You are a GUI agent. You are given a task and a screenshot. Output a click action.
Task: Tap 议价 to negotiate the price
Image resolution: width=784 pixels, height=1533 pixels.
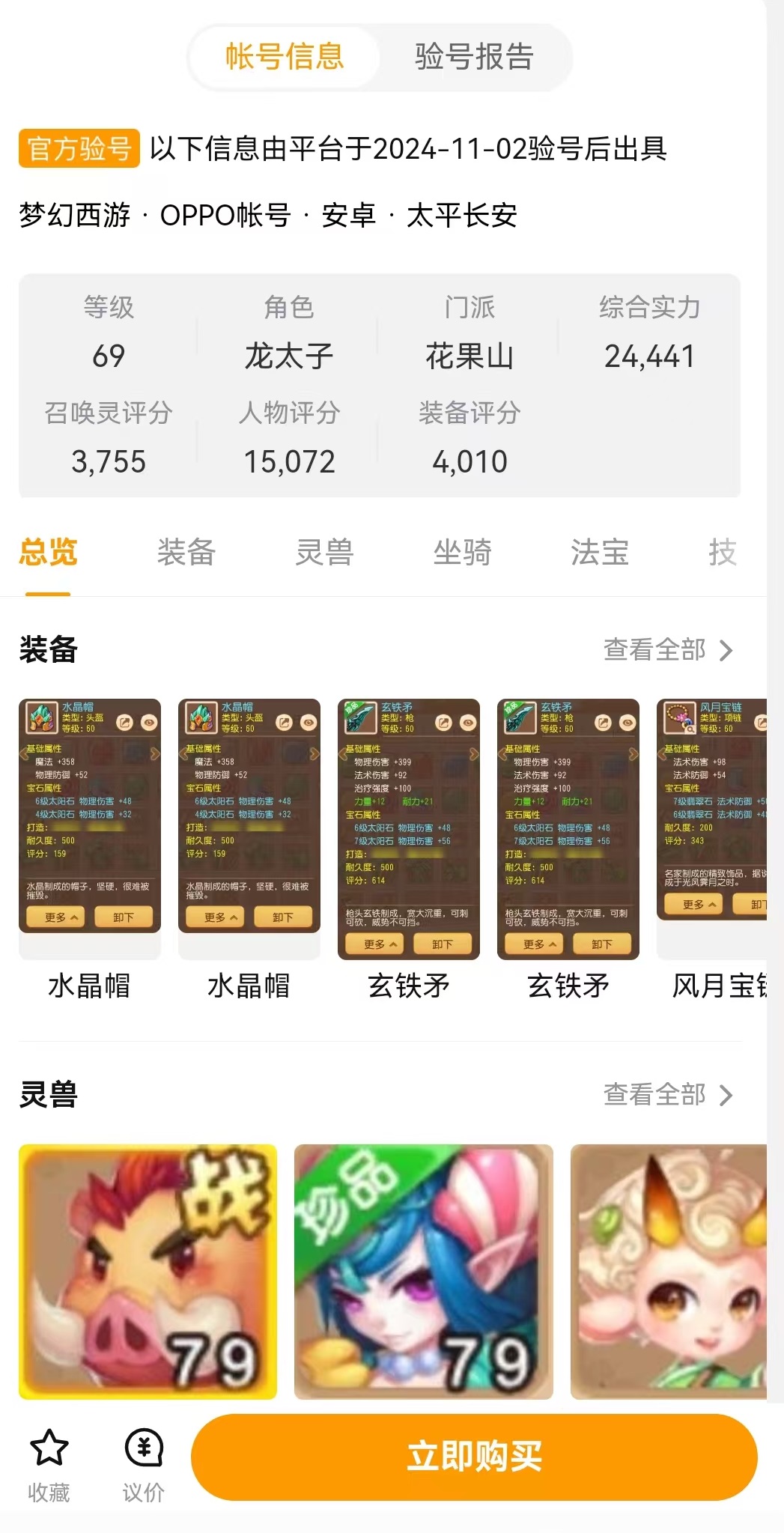pos(144,1464)
